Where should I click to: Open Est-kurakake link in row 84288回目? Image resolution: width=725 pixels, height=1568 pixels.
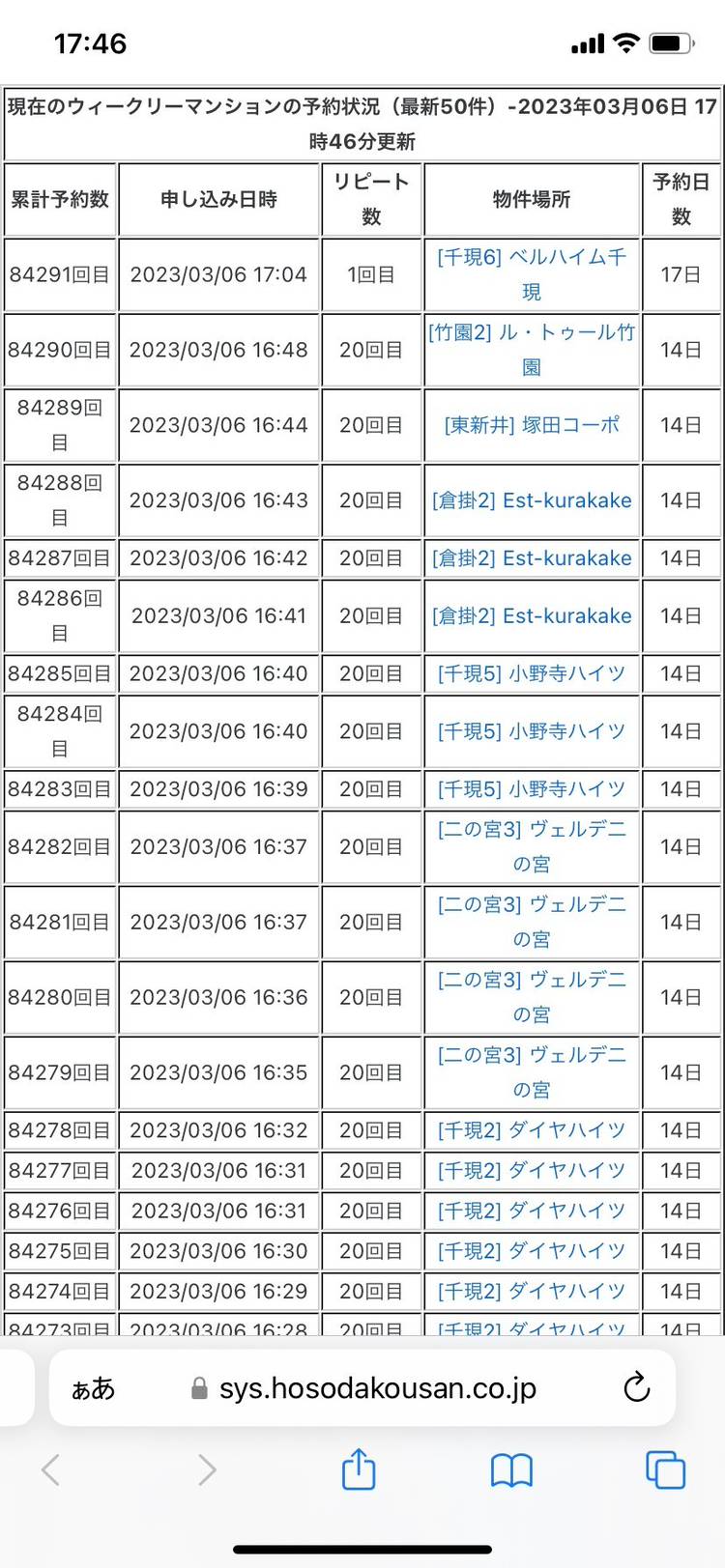(532, 500)
